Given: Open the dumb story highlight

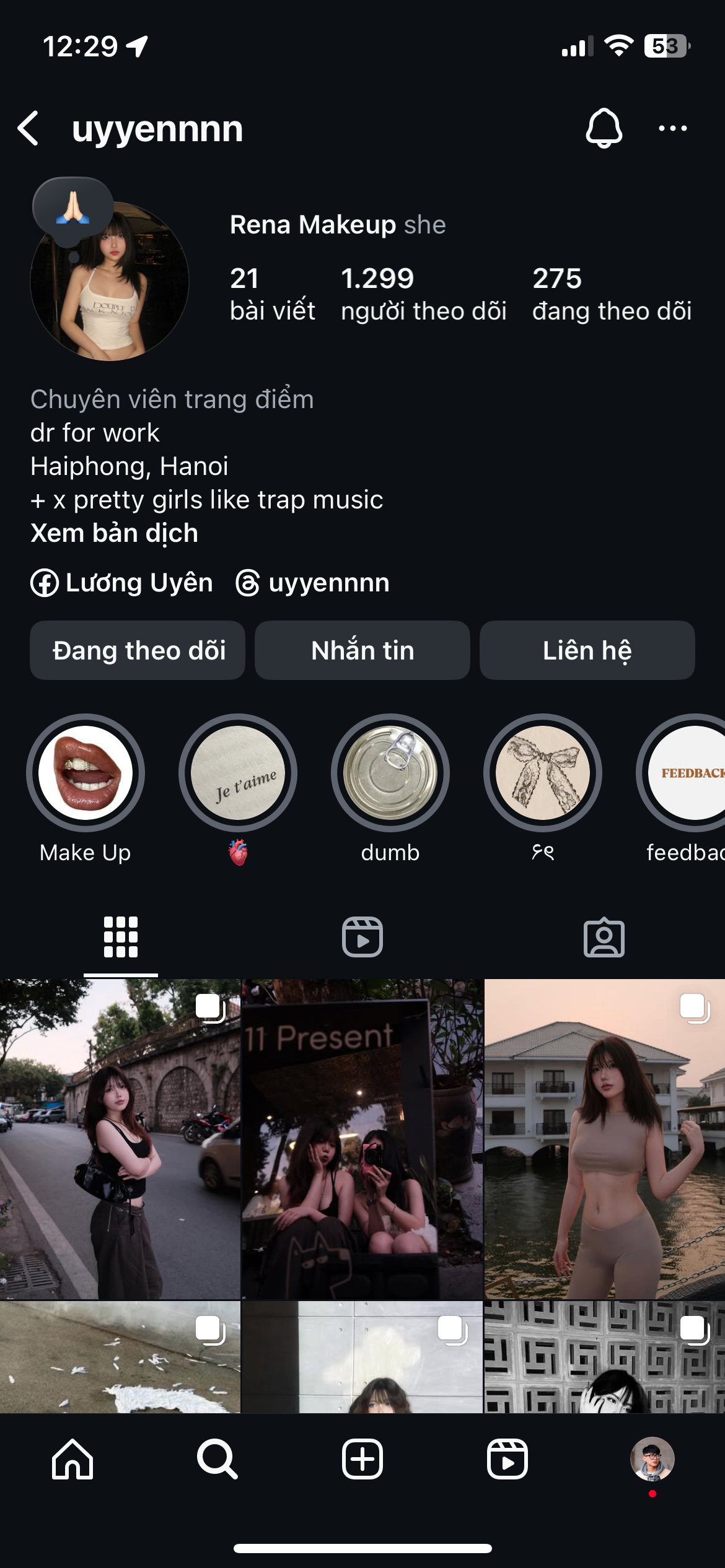Looking at the screenshot, I should tap(390, 773).
